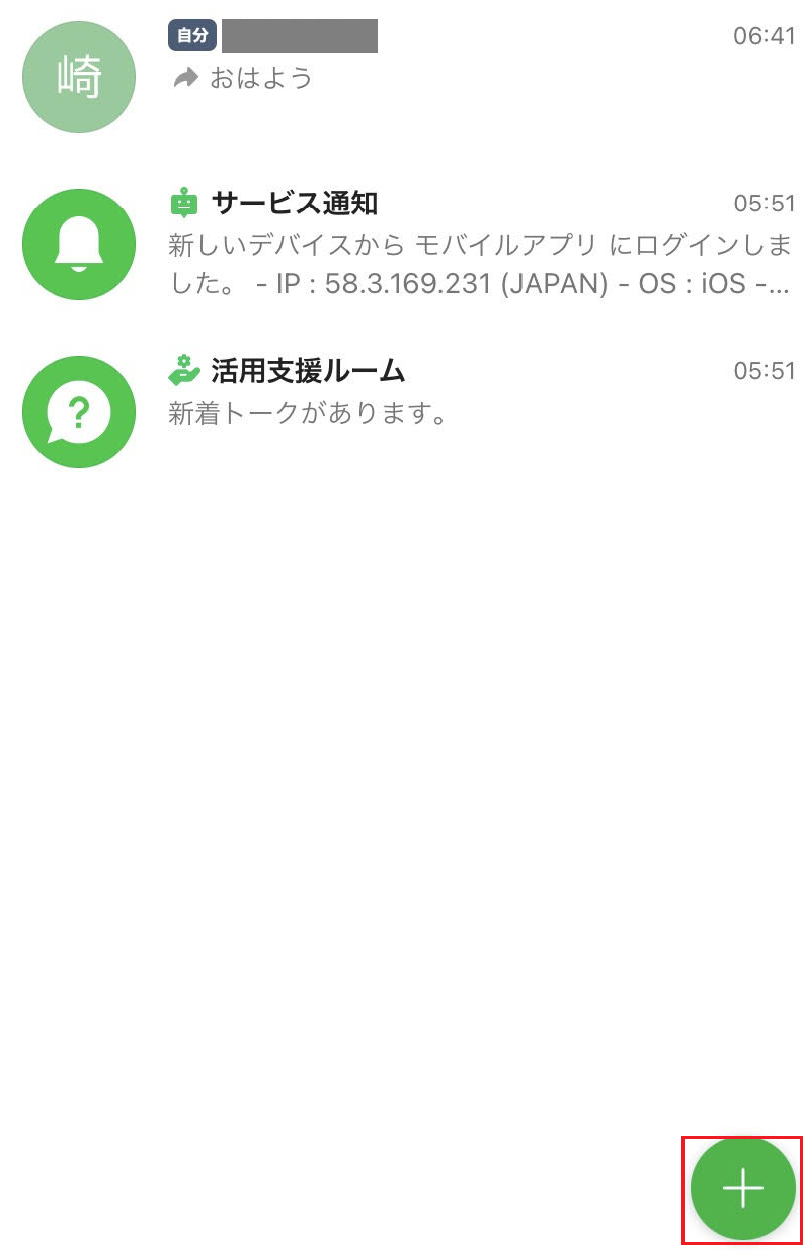Screen dimensions: 803x1251
Task: Tap the redacted gray name bar
Action: click(x=300, y=35)
